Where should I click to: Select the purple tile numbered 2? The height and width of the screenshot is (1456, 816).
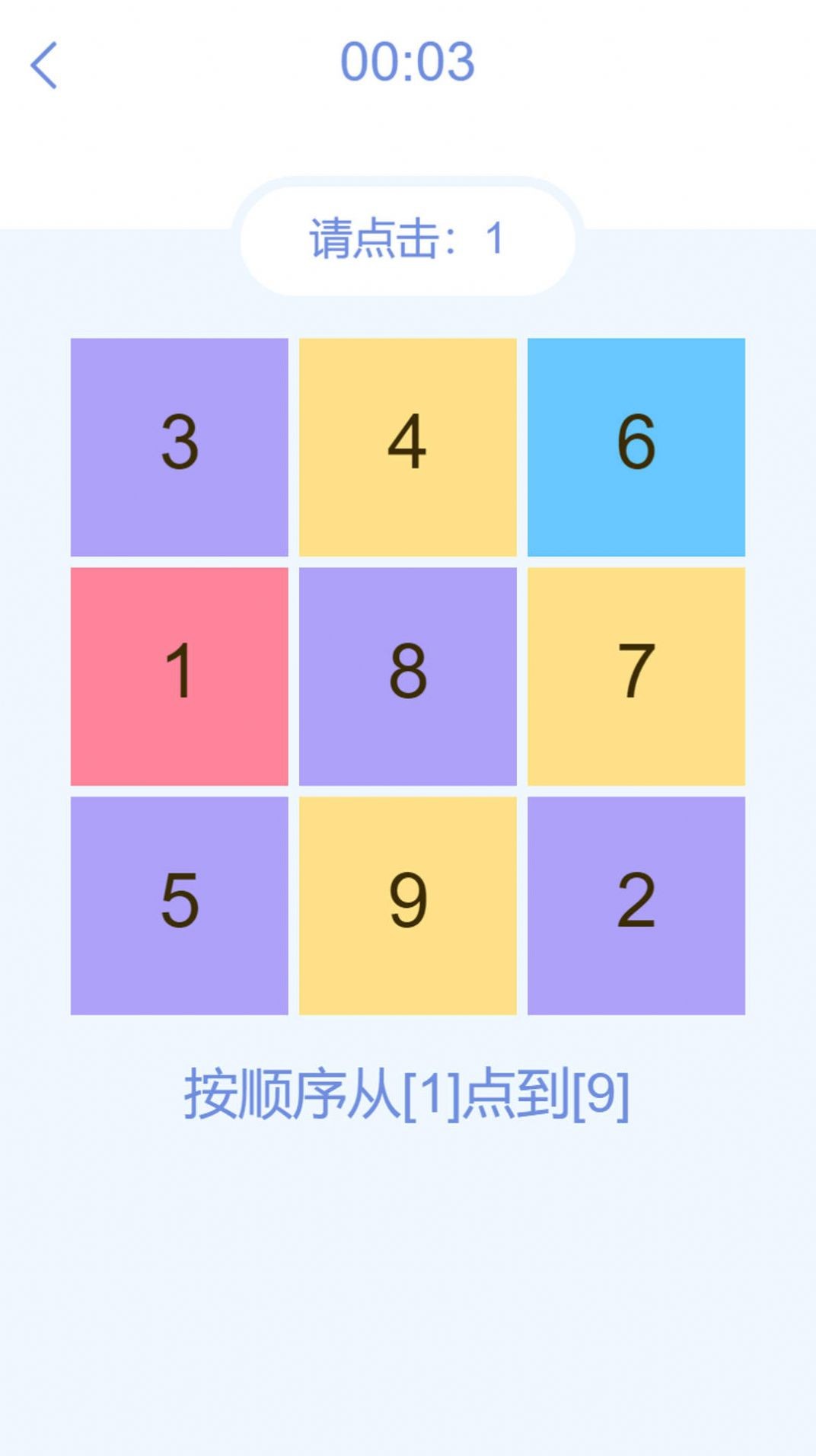point(636,905)
